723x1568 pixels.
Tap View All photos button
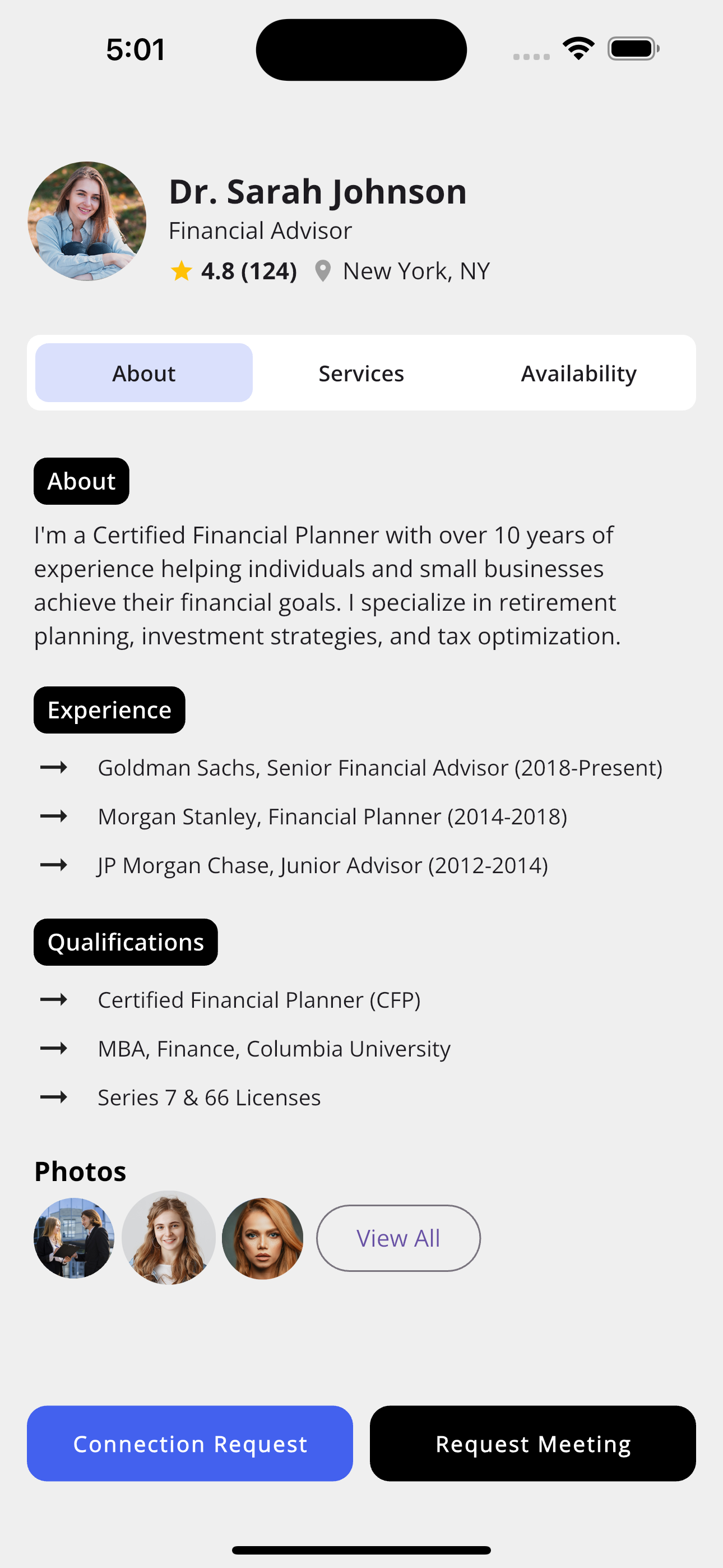tap(398, 1238)
